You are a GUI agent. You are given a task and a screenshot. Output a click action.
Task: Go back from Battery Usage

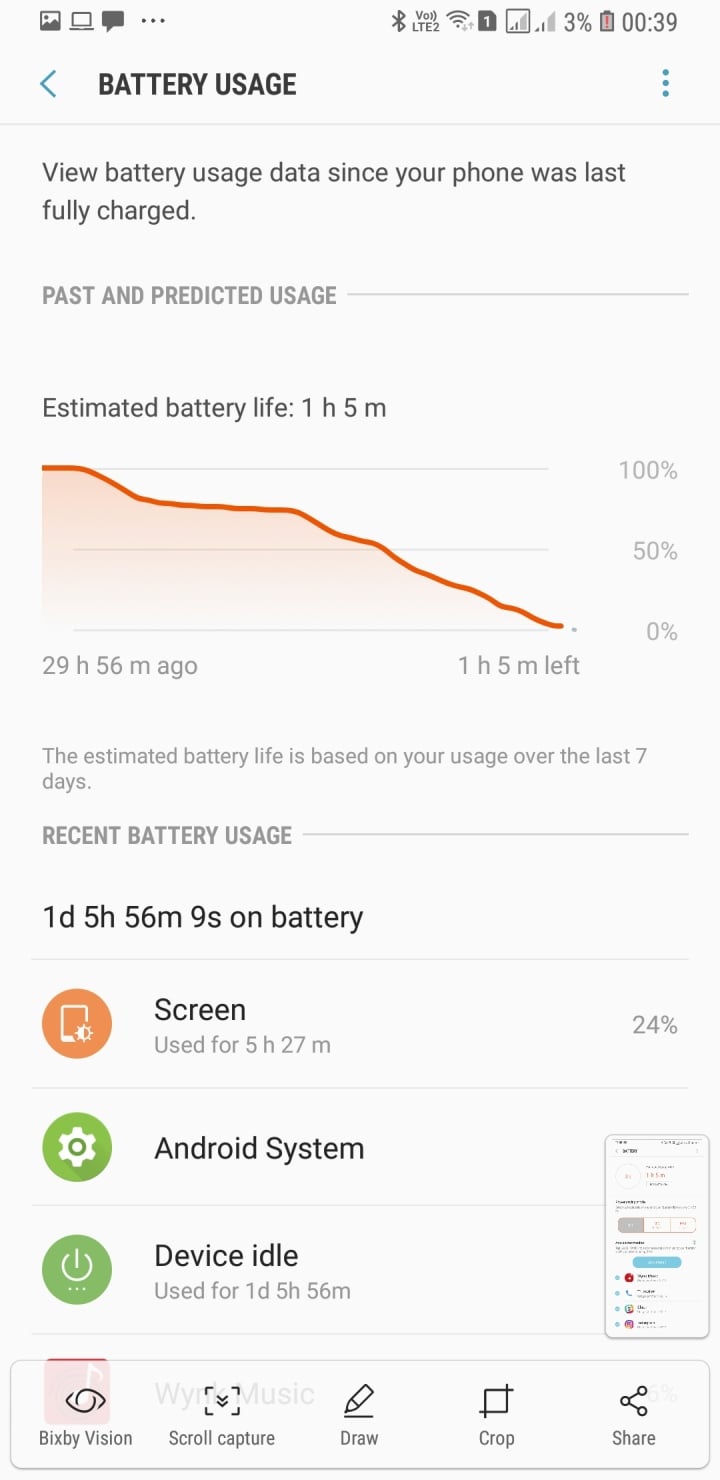48,84
